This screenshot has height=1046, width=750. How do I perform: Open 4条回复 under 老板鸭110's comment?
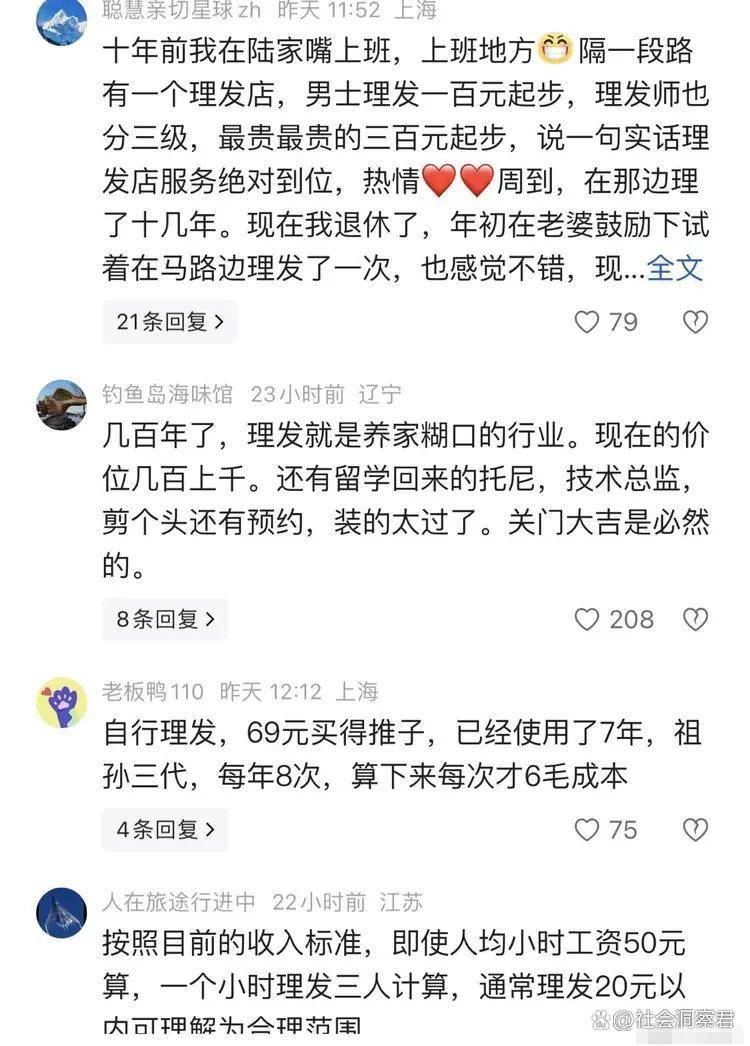click(165, 829)
